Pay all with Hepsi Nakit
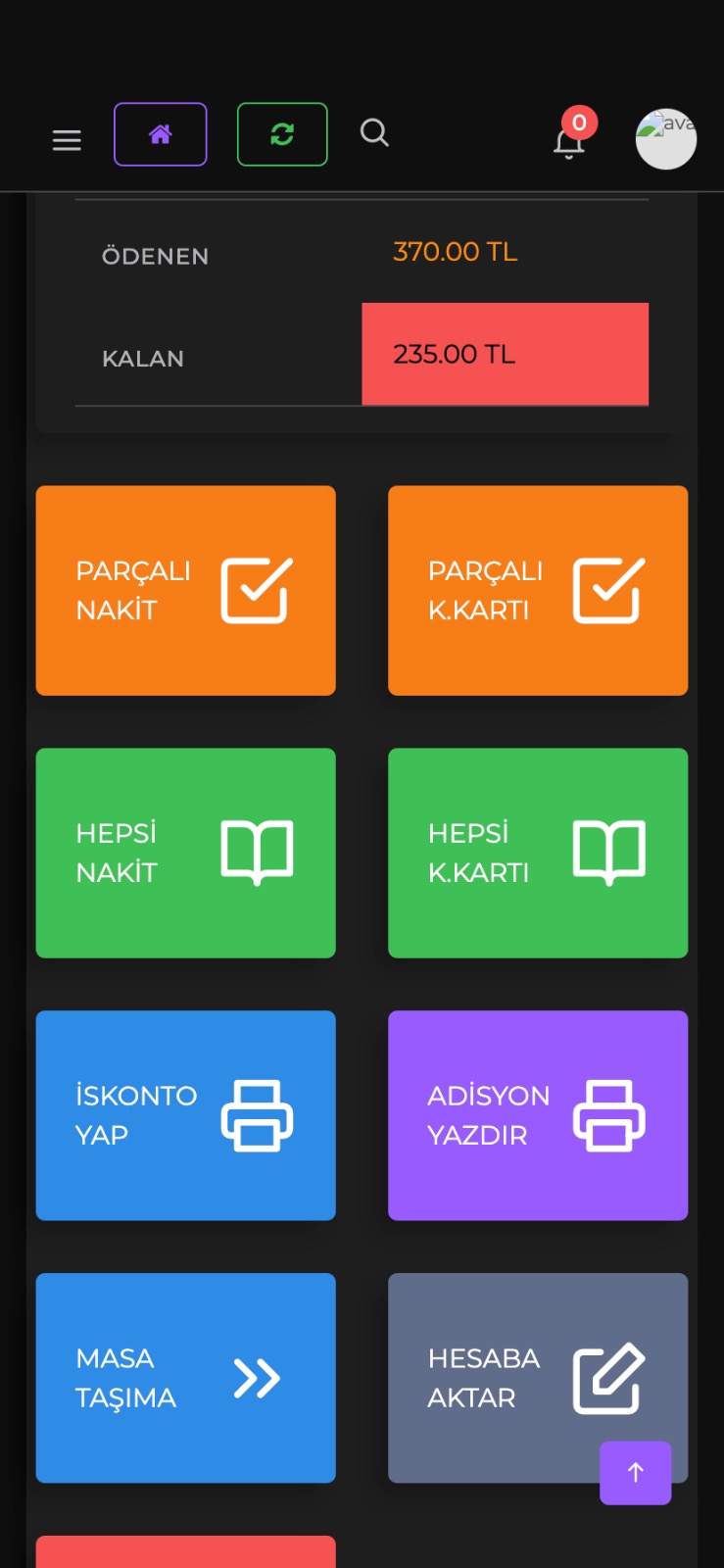This screenshot has width=724, height=1568. pos(186,853)
